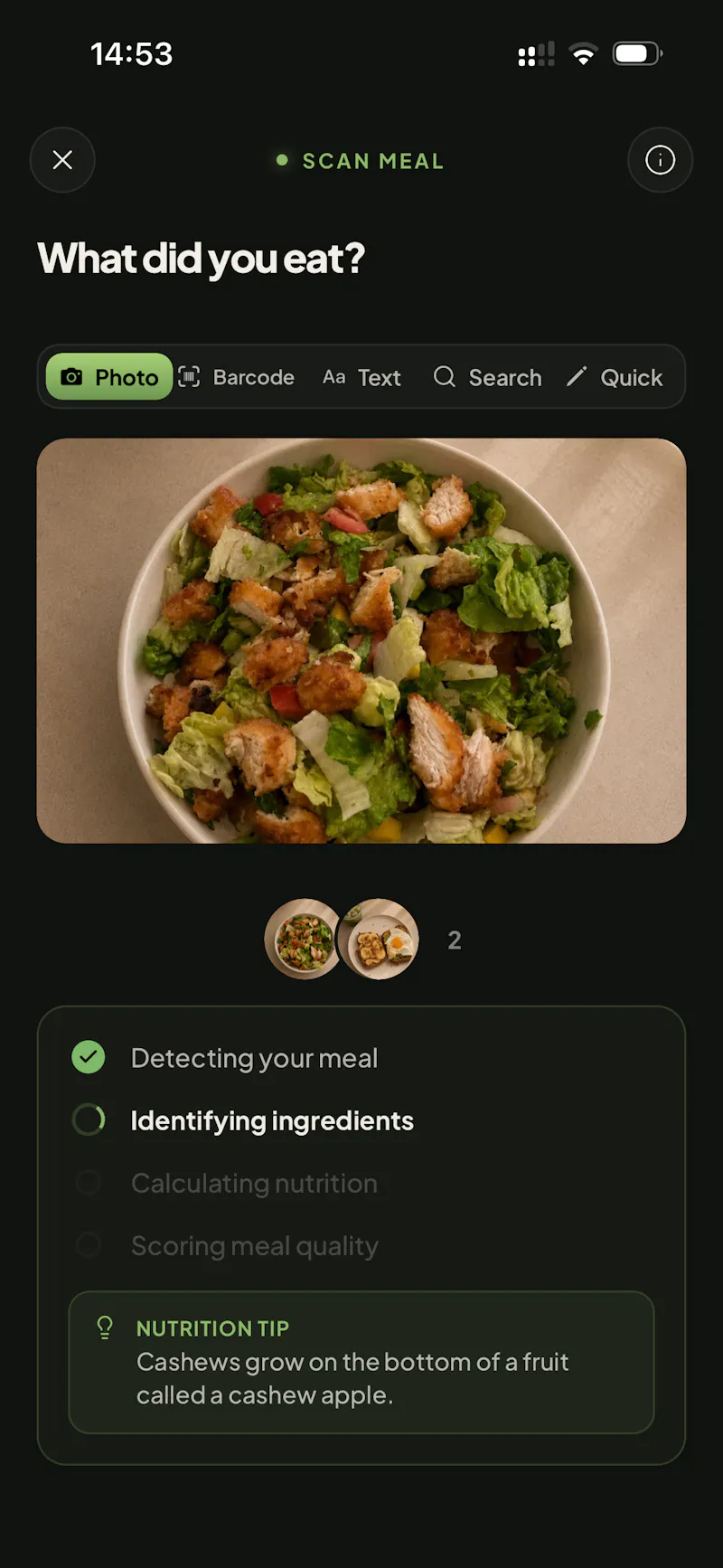Open the info icon
723x1568 pixels.
[660, 160]
